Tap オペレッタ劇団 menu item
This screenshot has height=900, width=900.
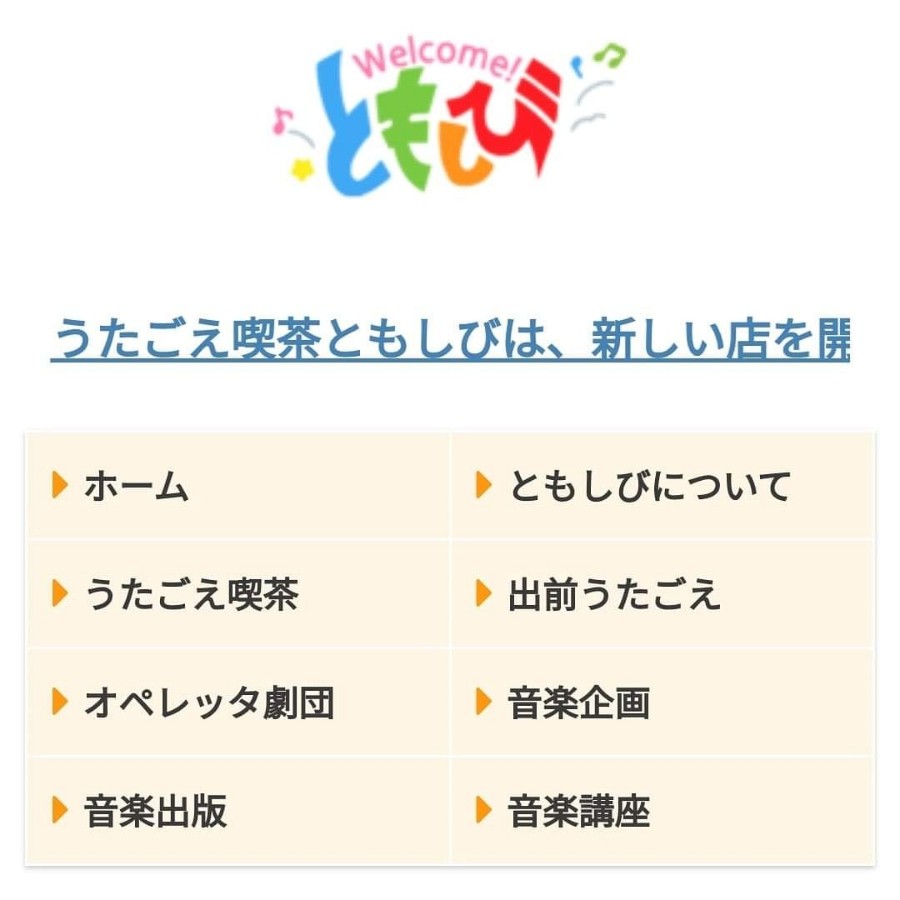(x=208, y=703)
